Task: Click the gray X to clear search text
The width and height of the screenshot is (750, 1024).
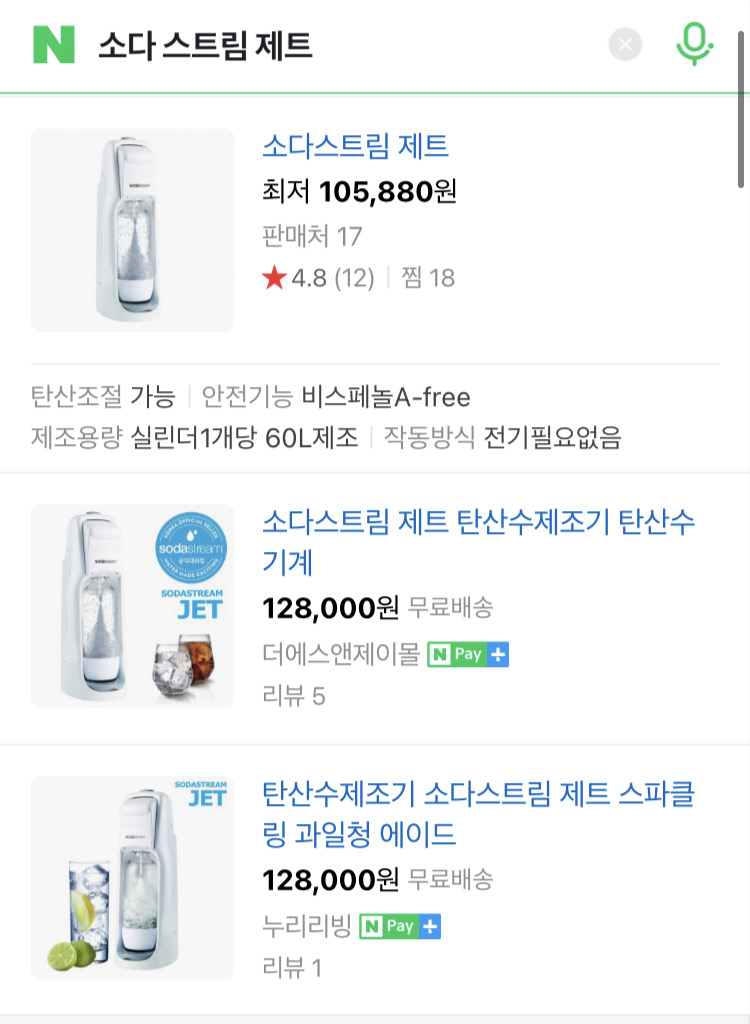Action: click(x=625, y=43)
